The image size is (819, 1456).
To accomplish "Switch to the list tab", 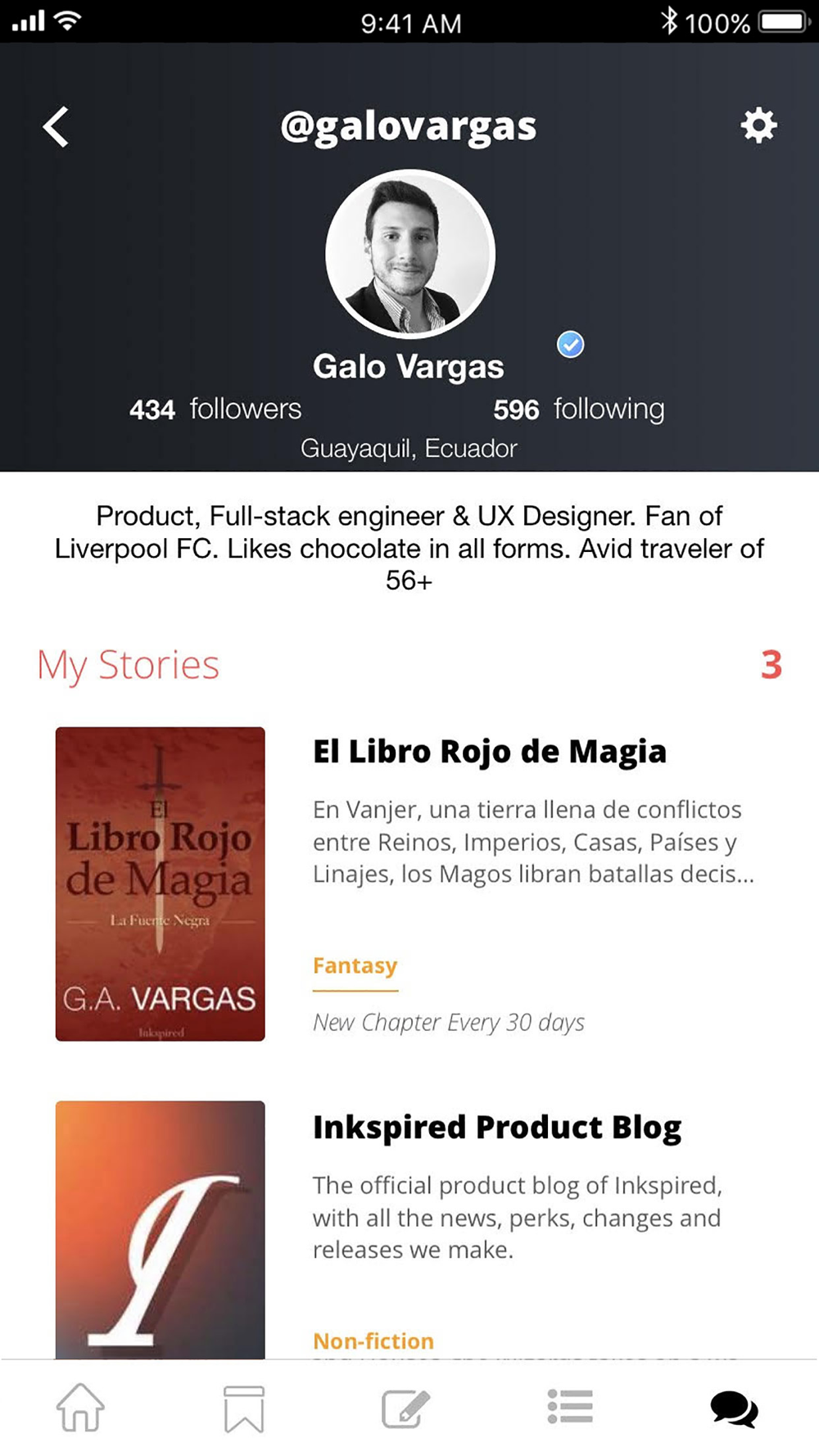I will 570,1406.
